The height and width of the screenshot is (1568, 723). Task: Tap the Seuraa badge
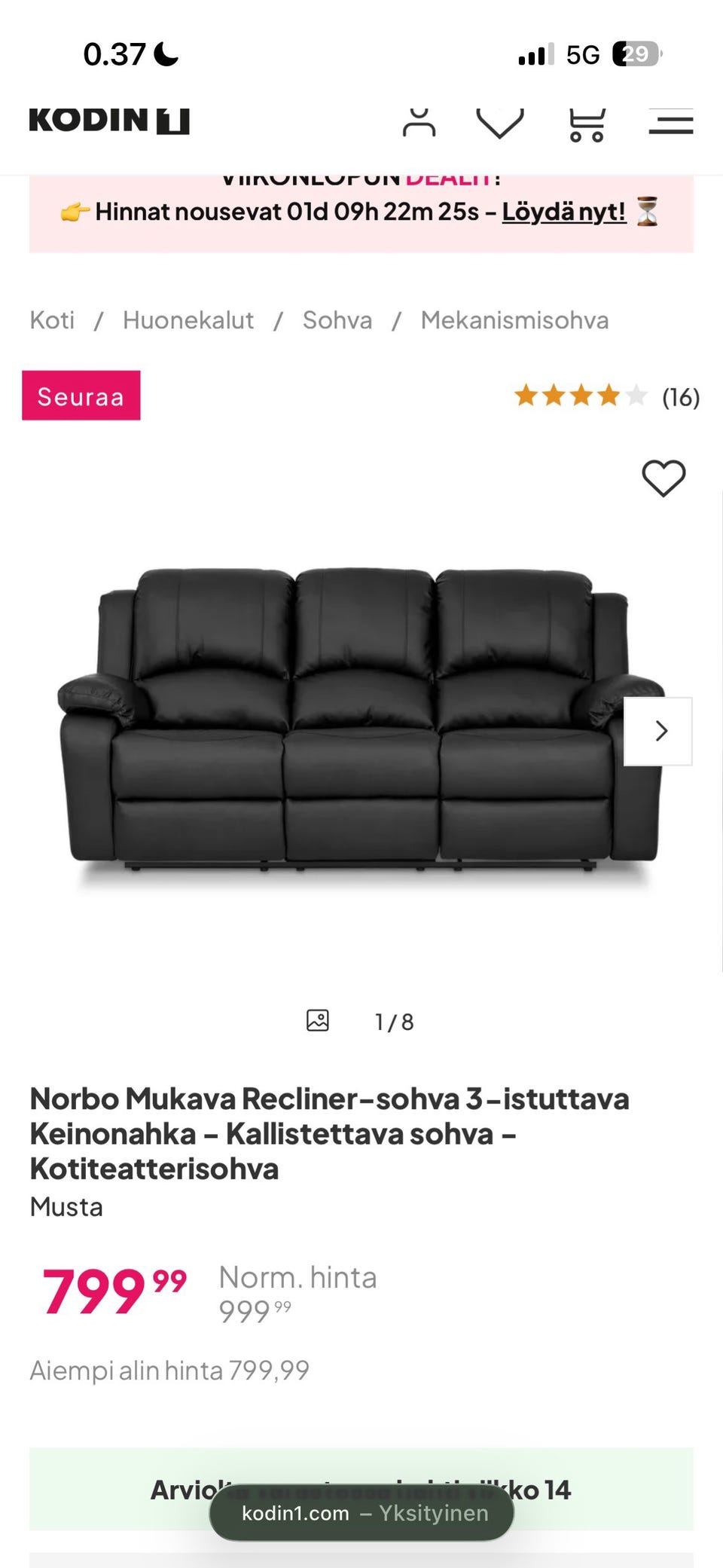(x=81, y=396)
